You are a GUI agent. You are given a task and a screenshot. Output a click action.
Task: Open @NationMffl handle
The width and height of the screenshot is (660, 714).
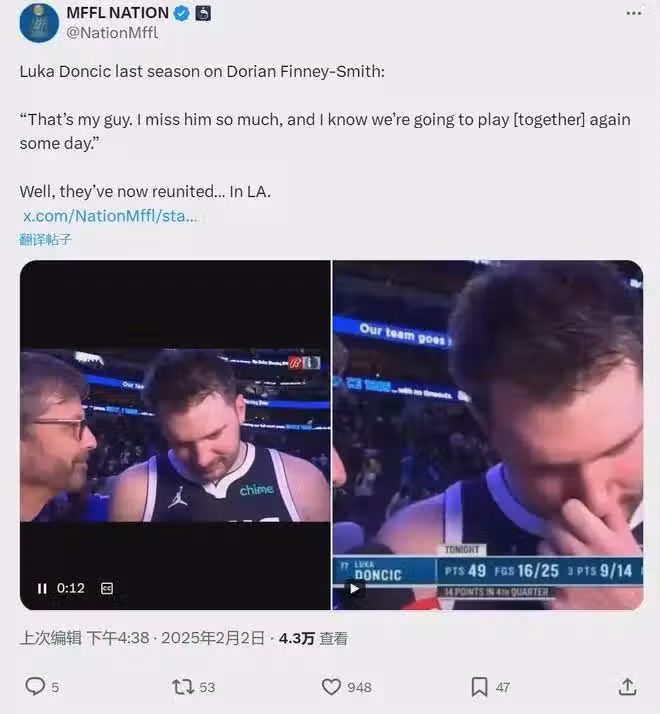(x=112, y=33)
